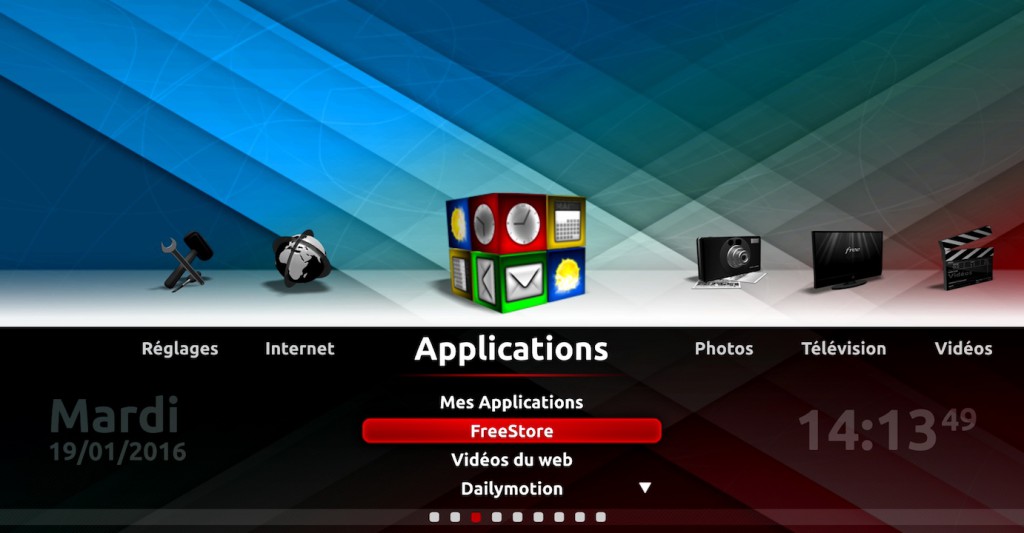
Task: Tap the tools icon for Réglages
Action: (185, 261)
